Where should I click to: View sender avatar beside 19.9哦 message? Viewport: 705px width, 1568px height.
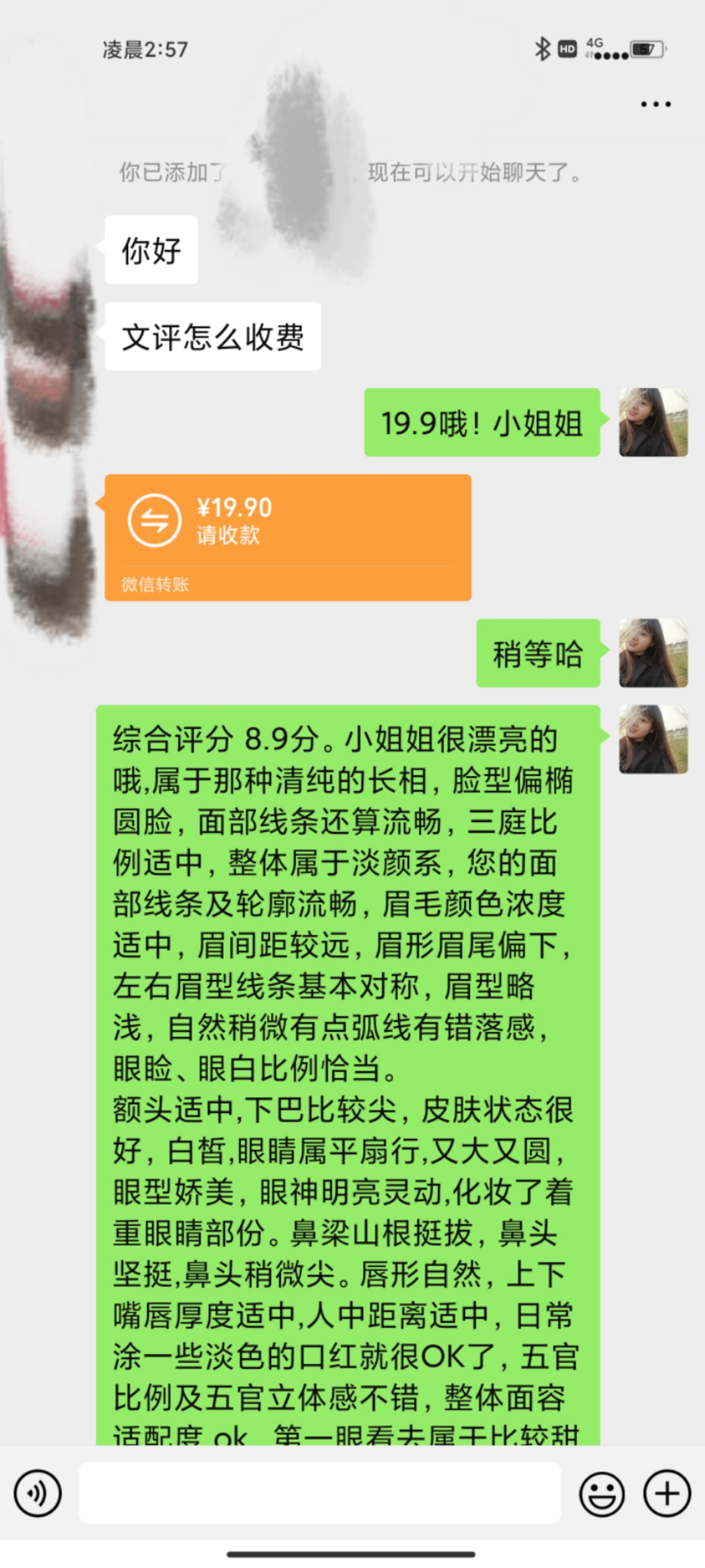(x=653, y=422)
